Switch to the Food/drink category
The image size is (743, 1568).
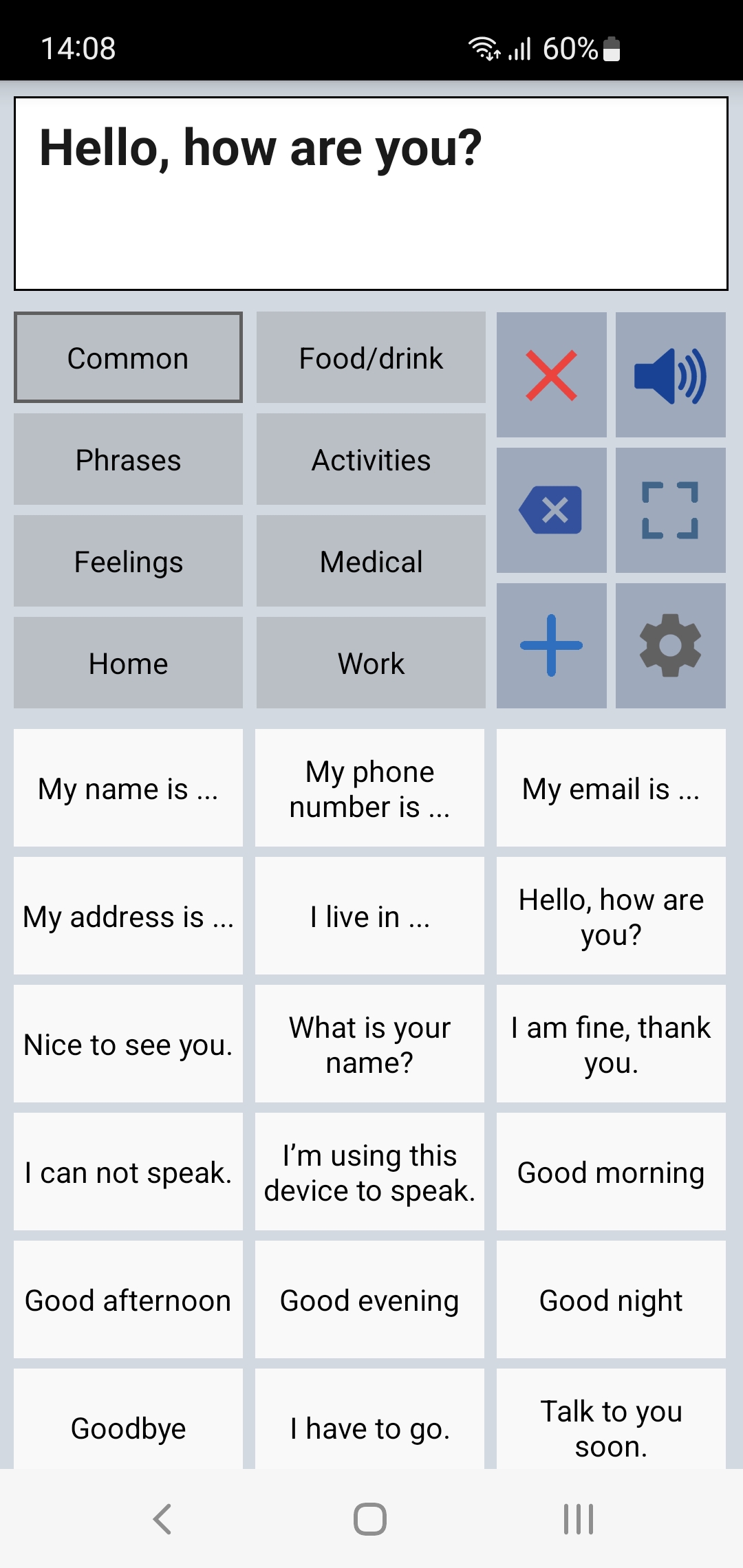click(x=371, y=358)
